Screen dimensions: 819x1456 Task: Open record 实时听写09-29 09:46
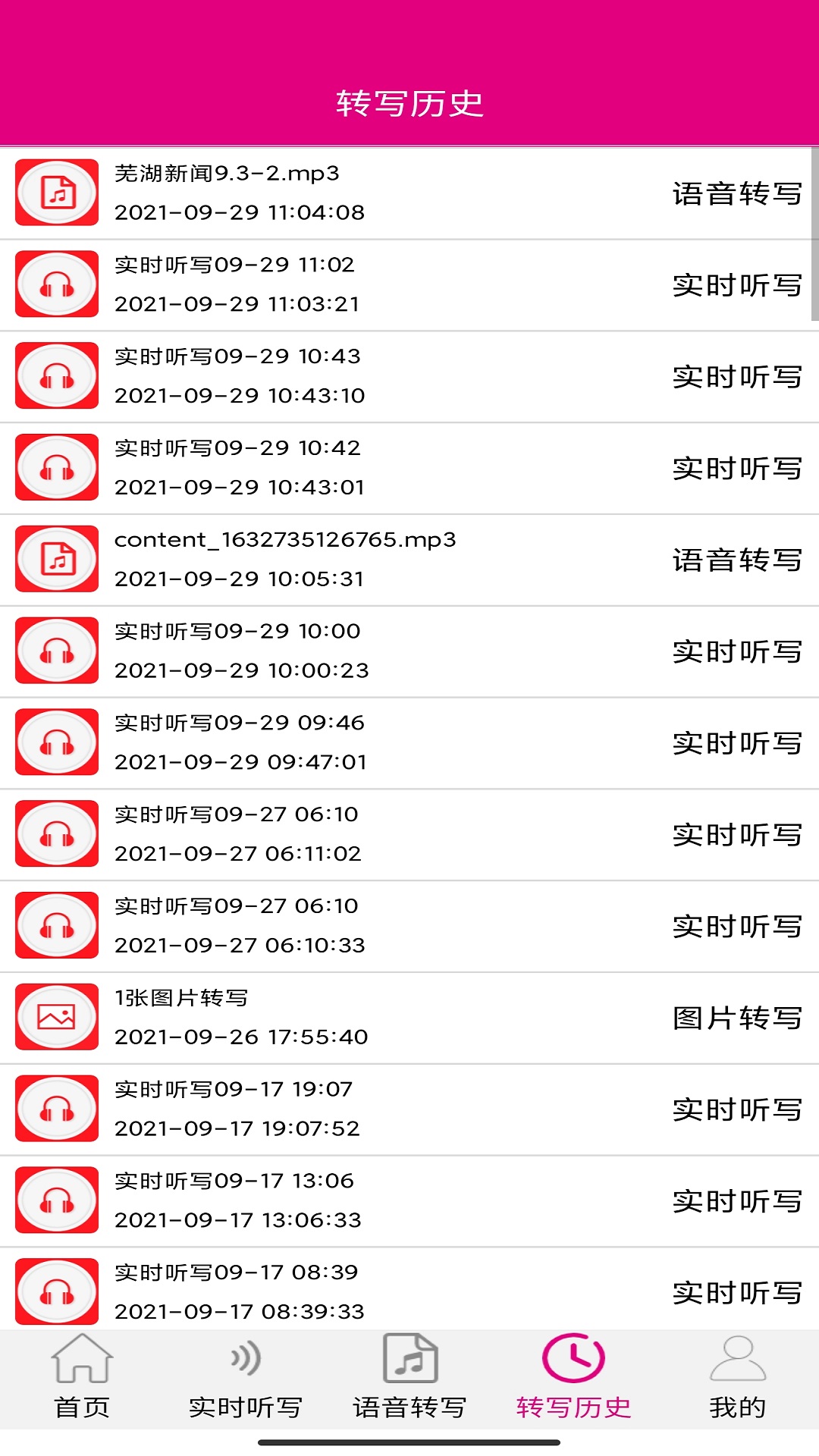click(409, 743)
